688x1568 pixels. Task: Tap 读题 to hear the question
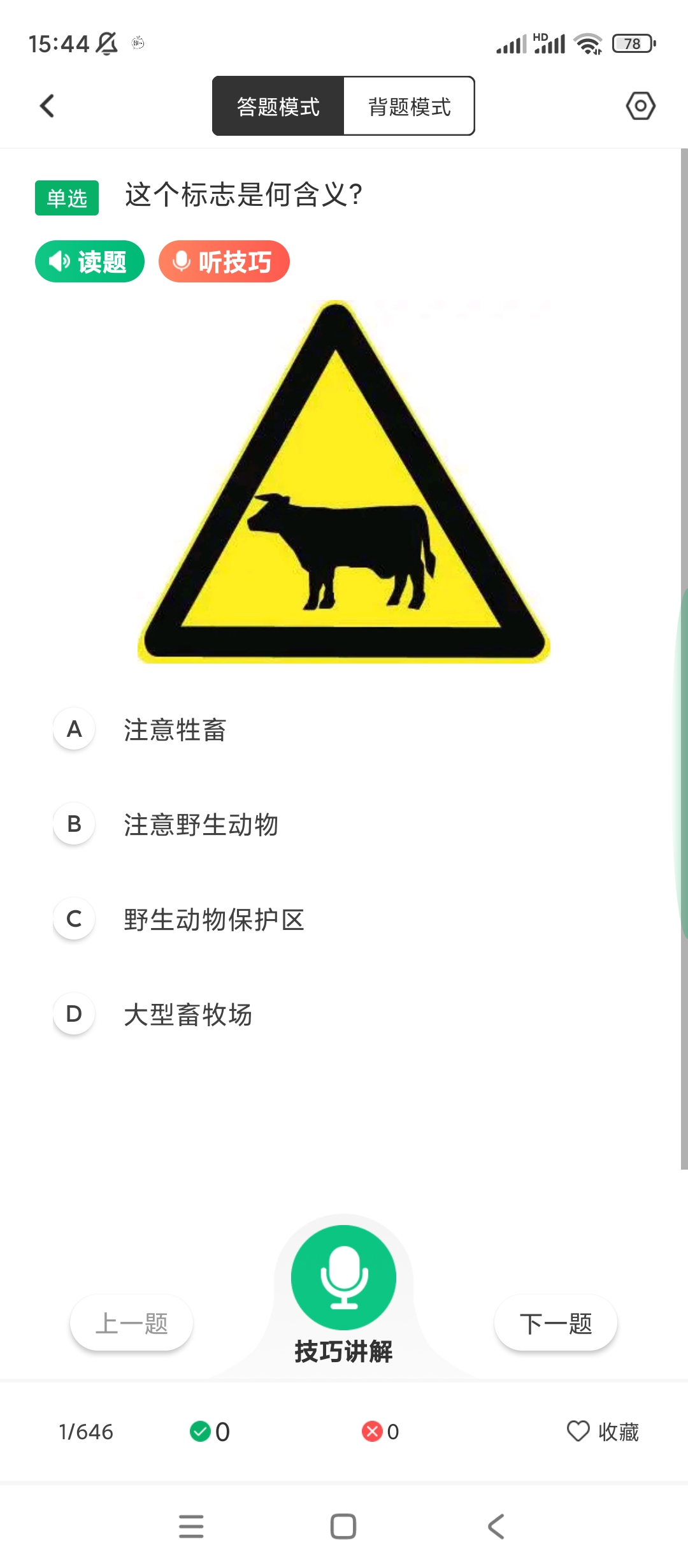89,261
